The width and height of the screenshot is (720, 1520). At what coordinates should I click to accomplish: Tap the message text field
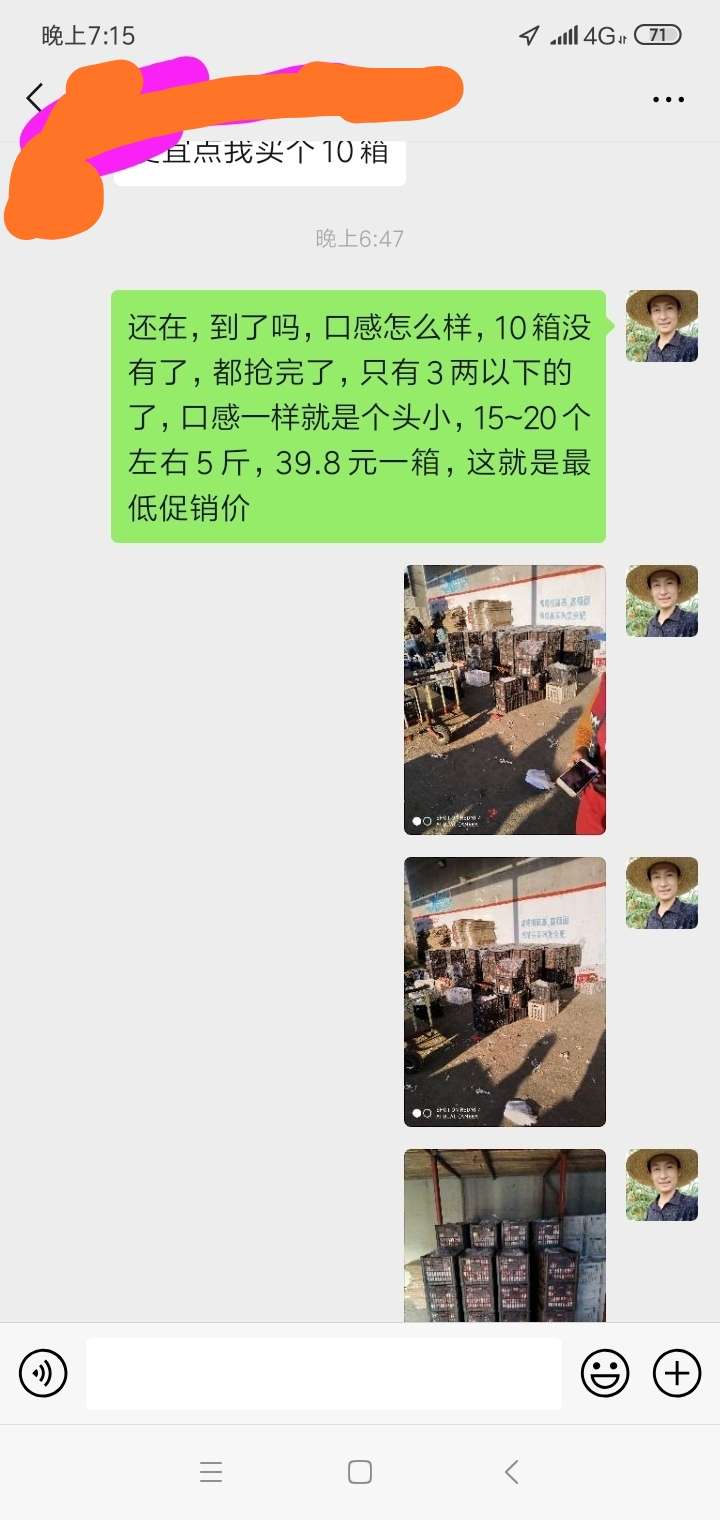pyautogui.click(x=323, y=1373)
